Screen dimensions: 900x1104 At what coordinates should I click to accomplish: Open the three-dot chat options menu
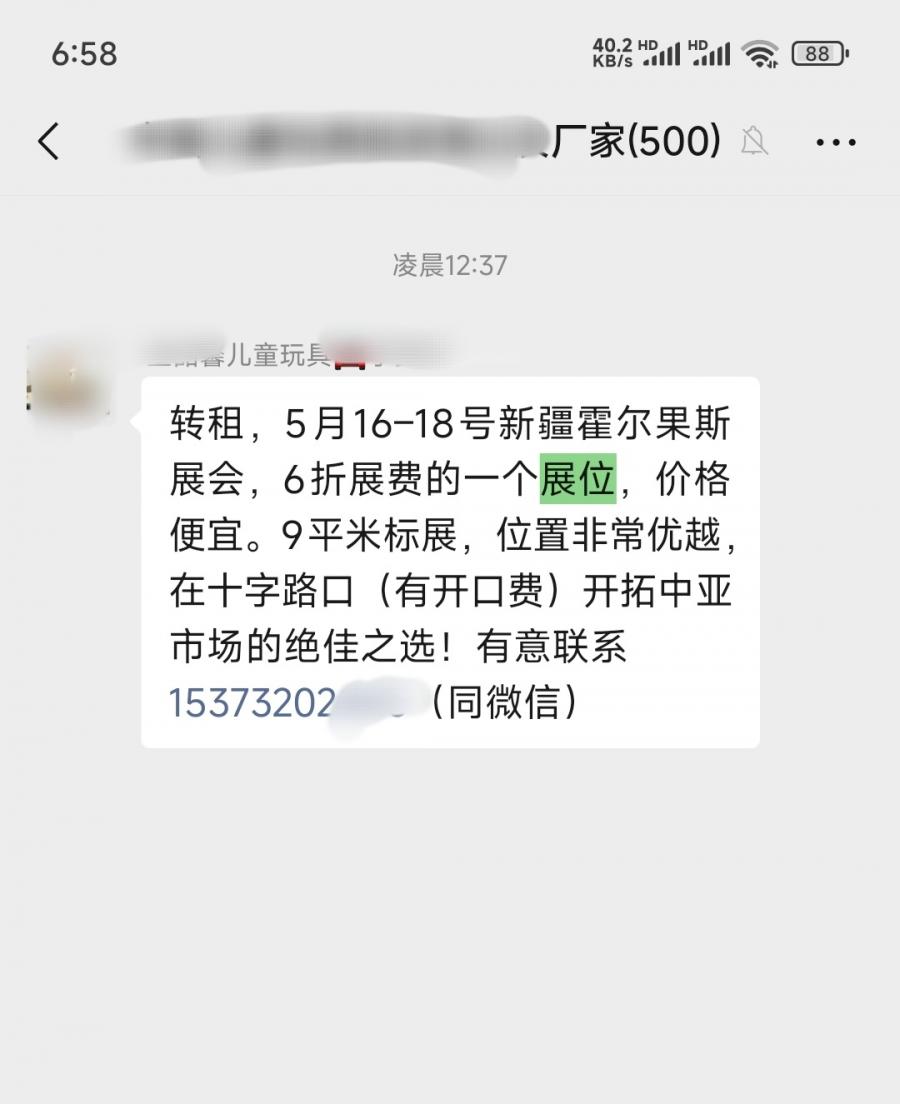pos(835,143)
